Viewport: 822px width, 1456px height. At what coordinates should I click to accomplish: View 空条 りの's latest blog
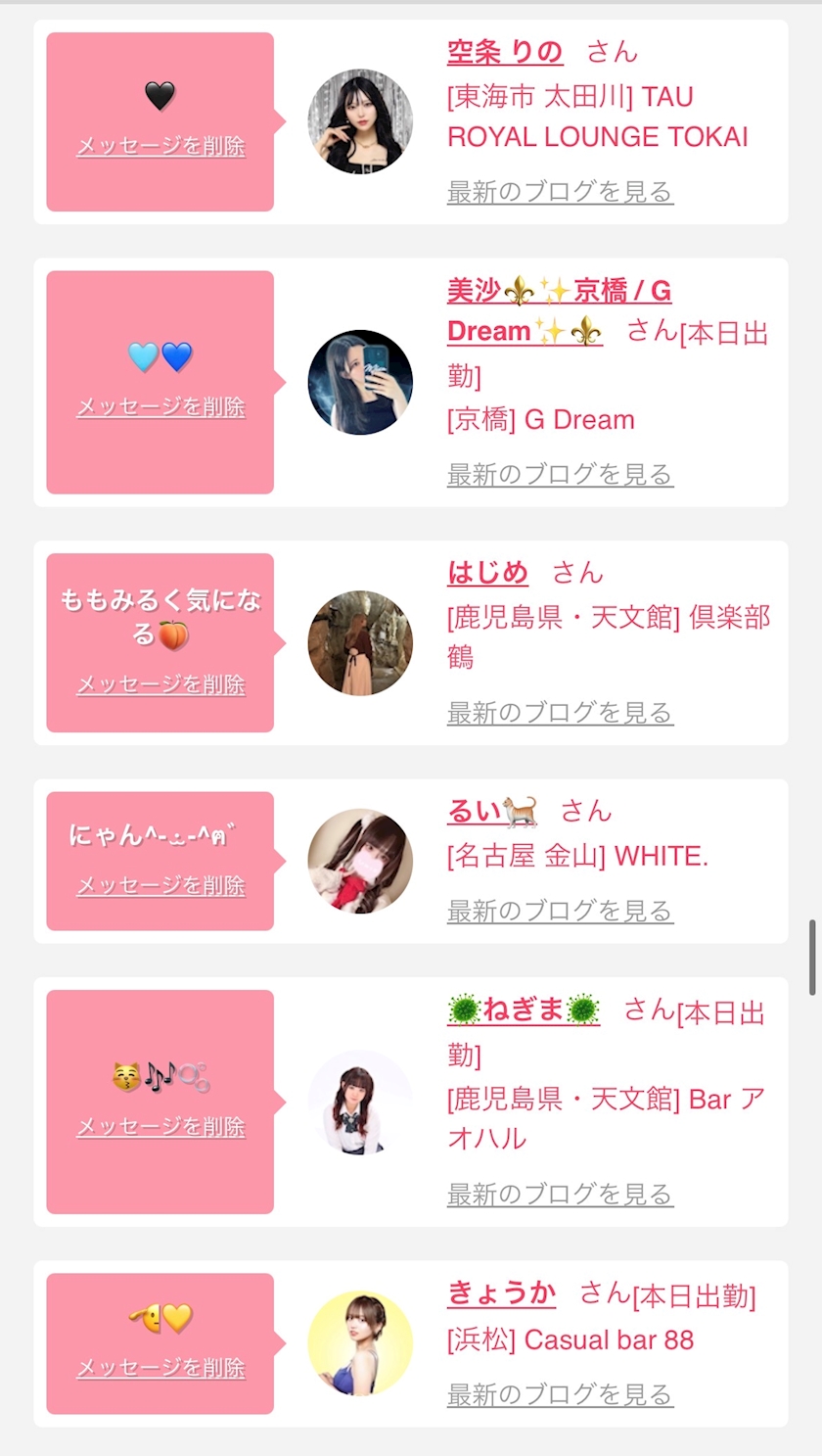click(560, 191)
